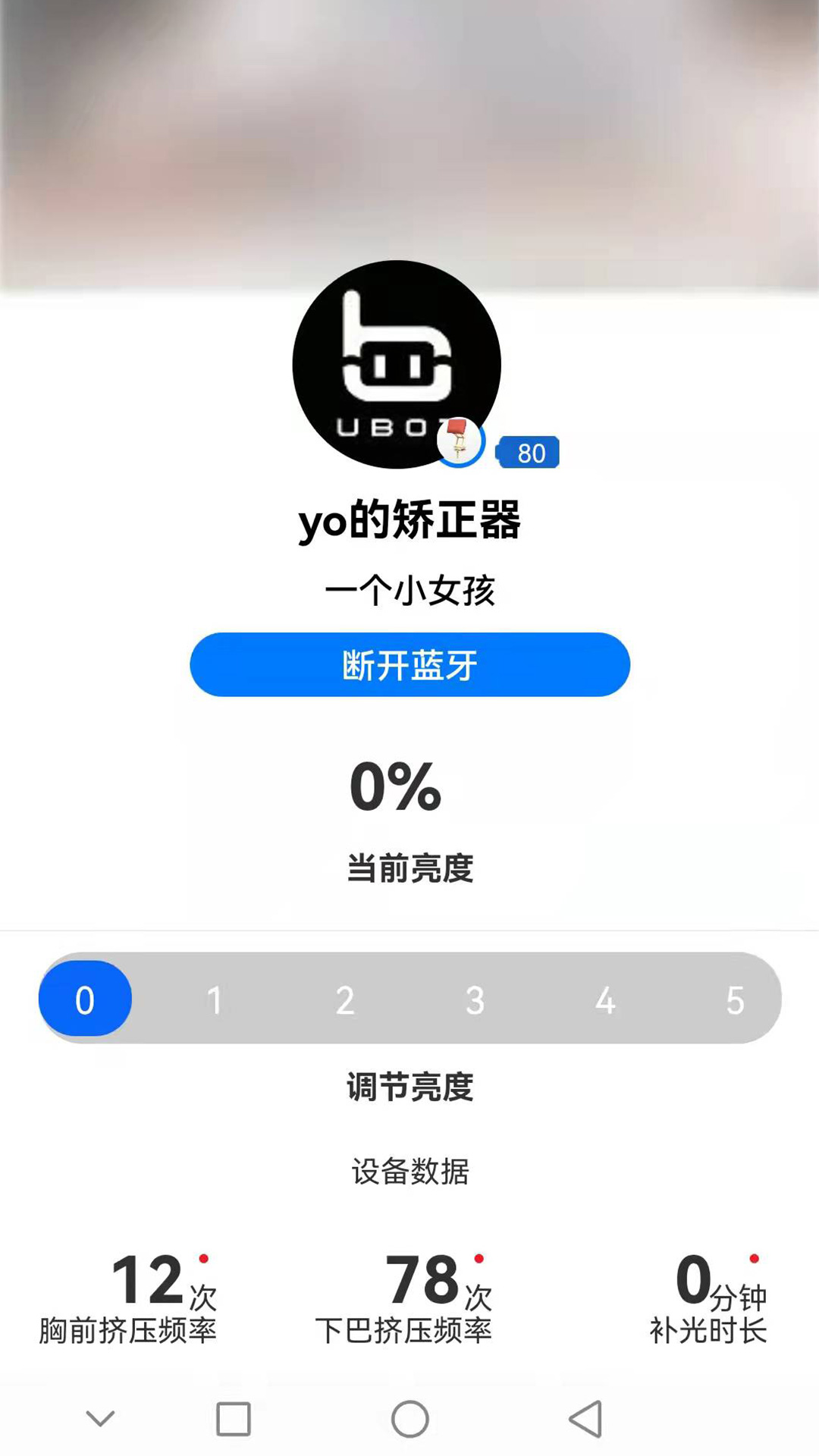Image resolution: width=819 pixels, height=1456 pixels.
Task: Set brightness level to 1
Action: point(215,999)
